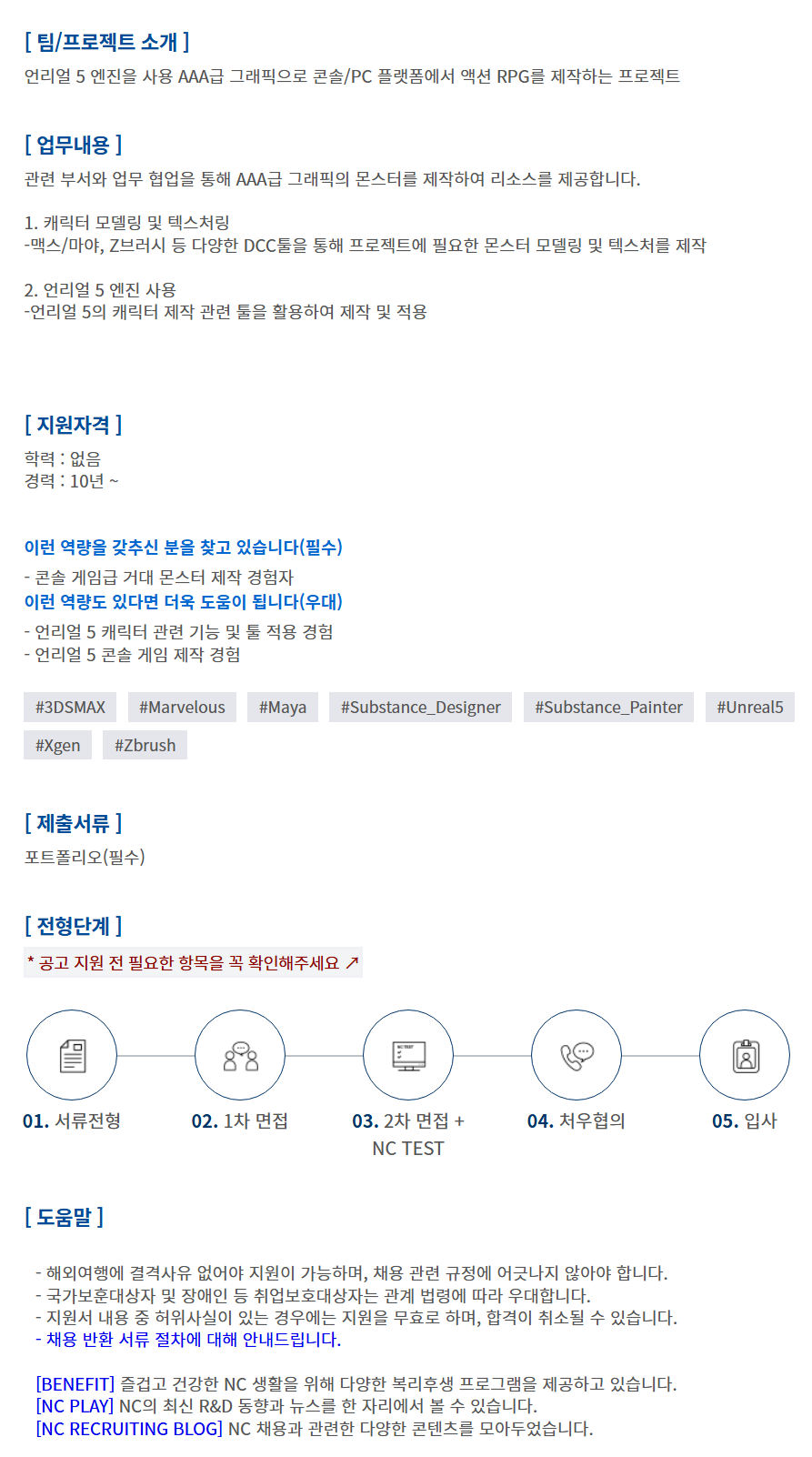Open the BENEFIT link
This screenshot has height=1457, width=812.
point(75,1383)
